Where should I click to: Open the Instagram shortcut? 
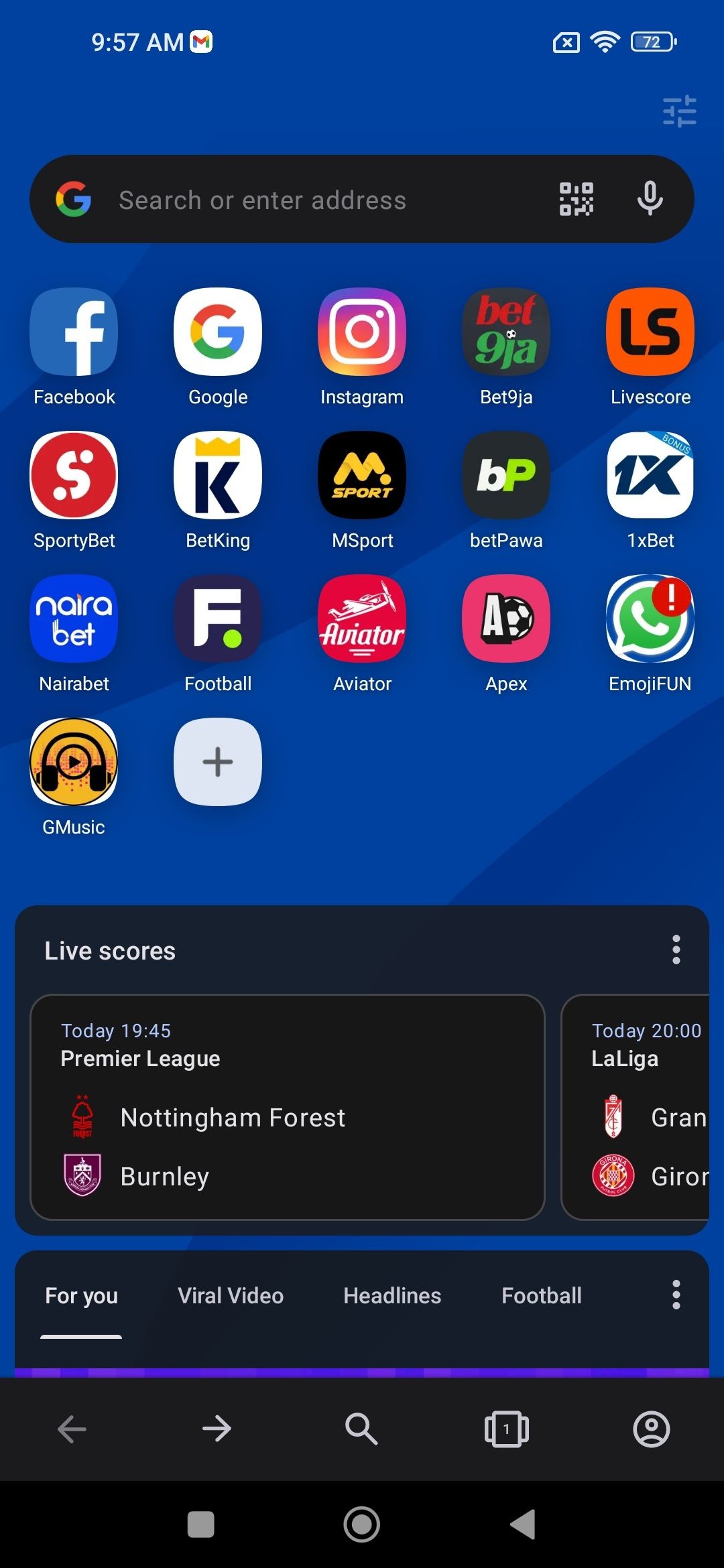[362, 332]
